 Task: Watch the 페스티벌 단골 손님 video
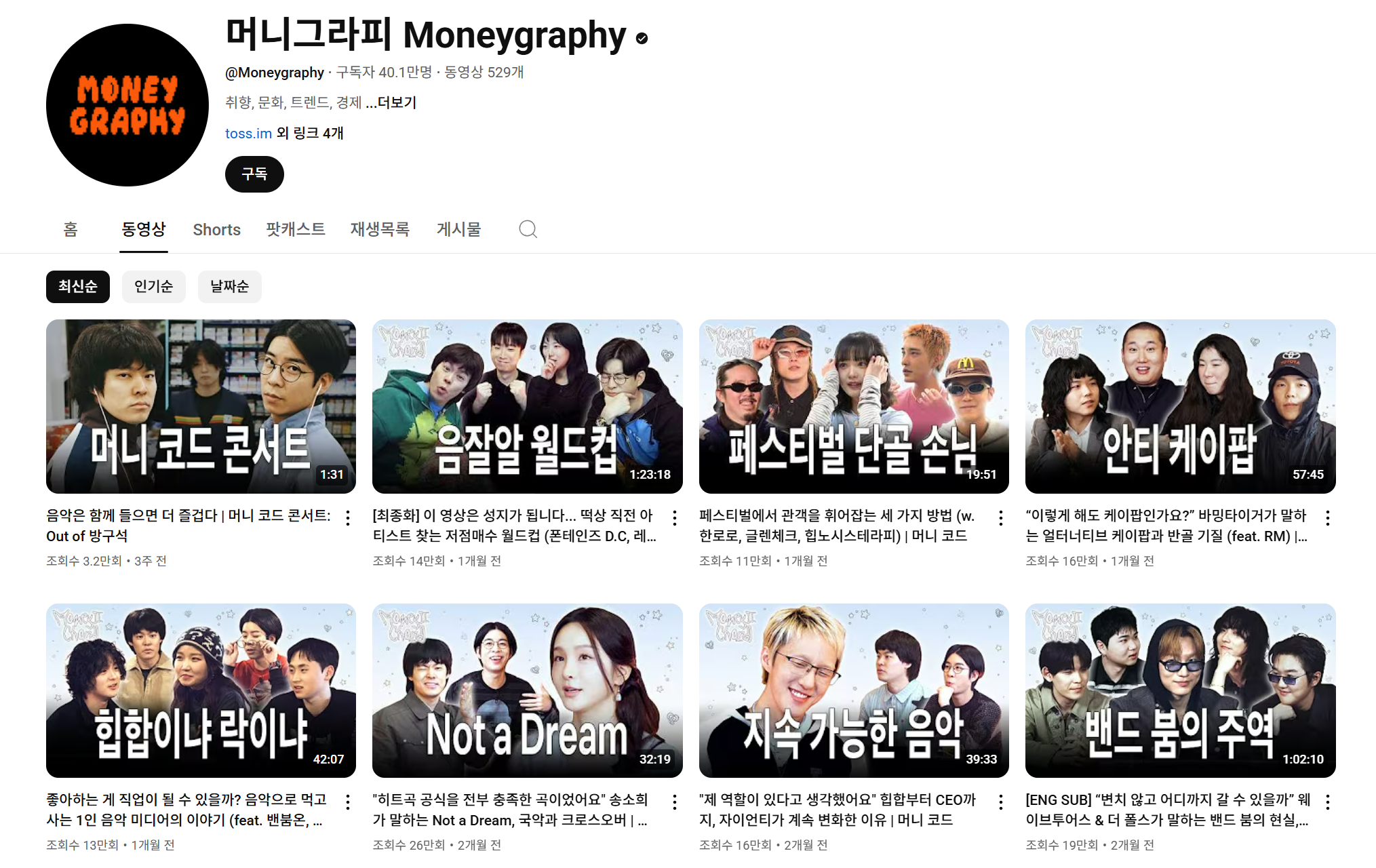pos(853,406)
